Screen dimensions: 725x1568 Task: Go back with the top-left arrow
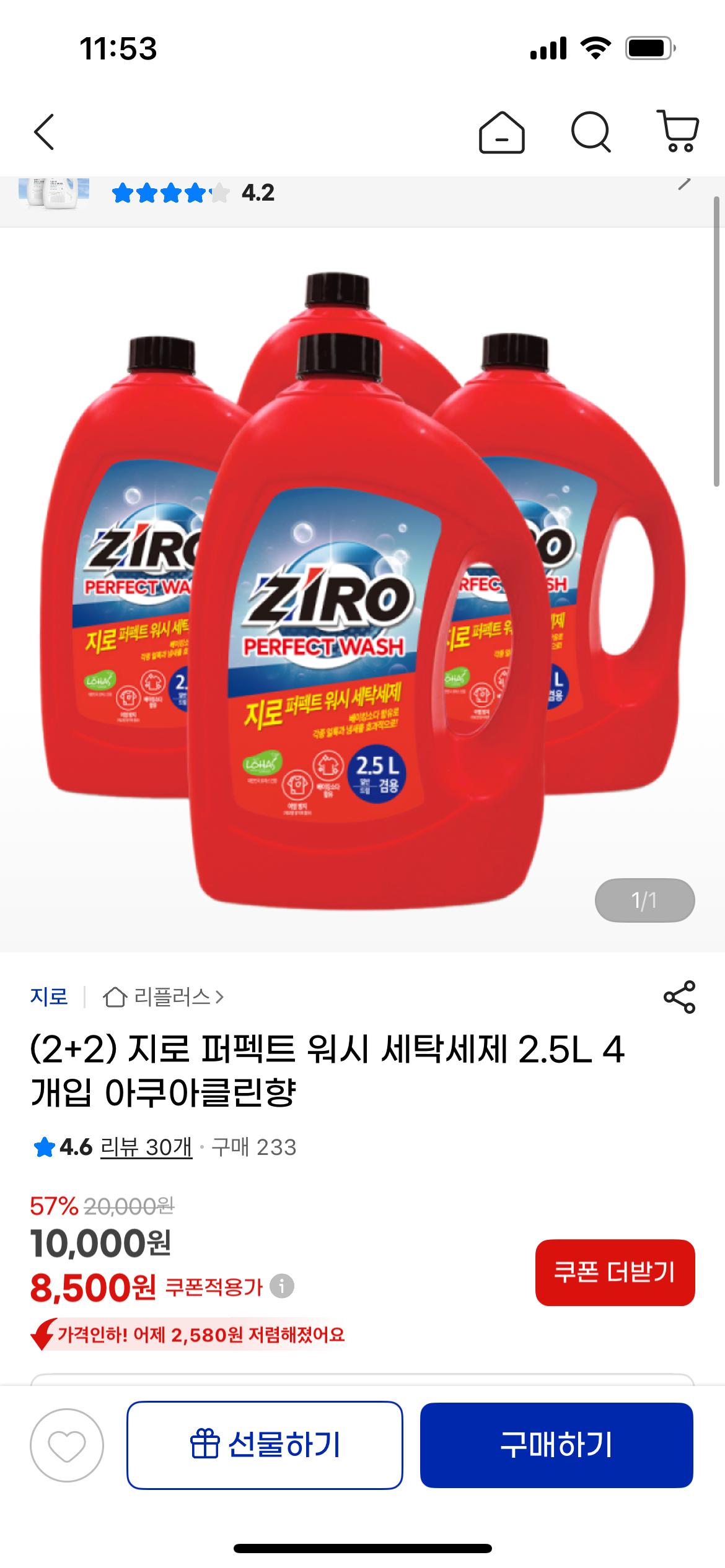(44, 132)
